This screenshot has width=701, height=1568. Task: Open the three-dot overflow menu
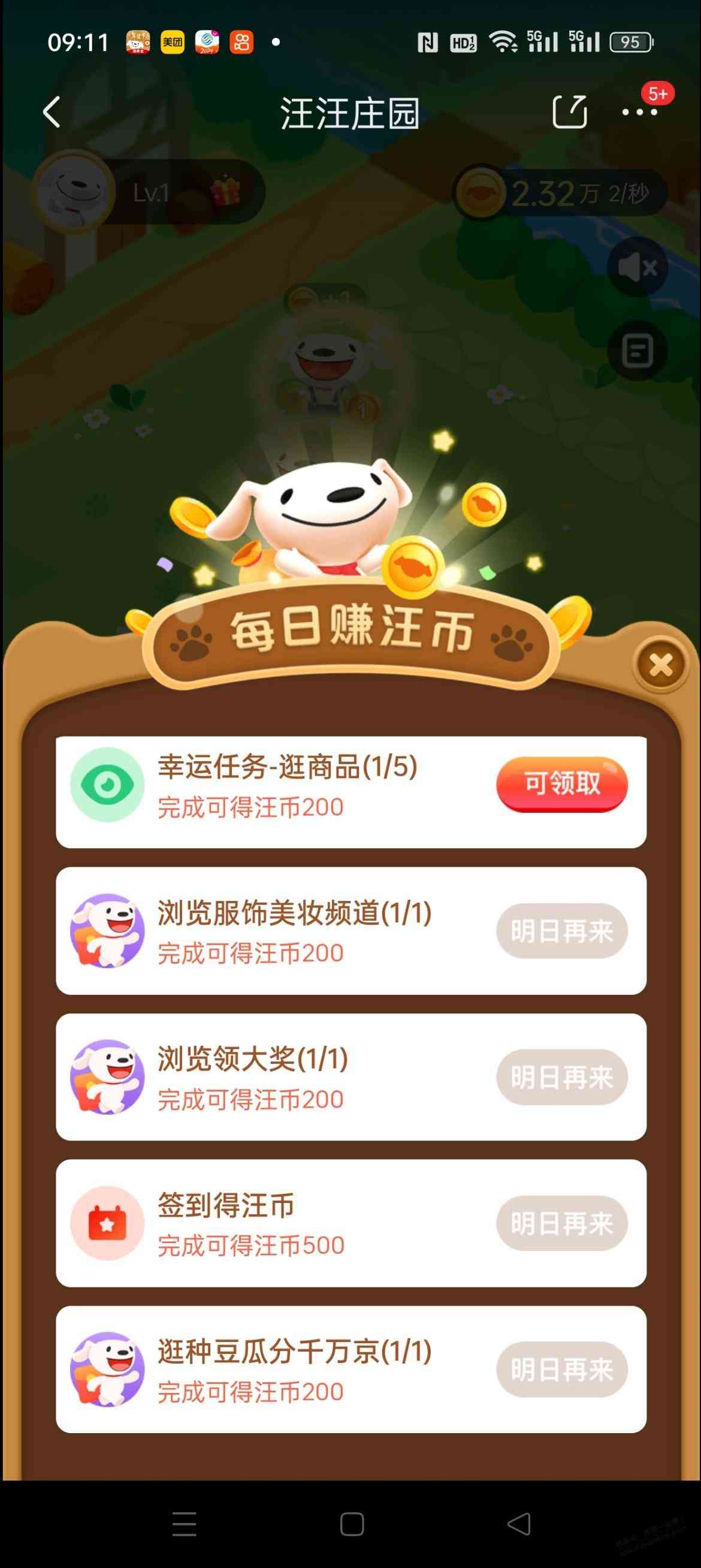639,112
